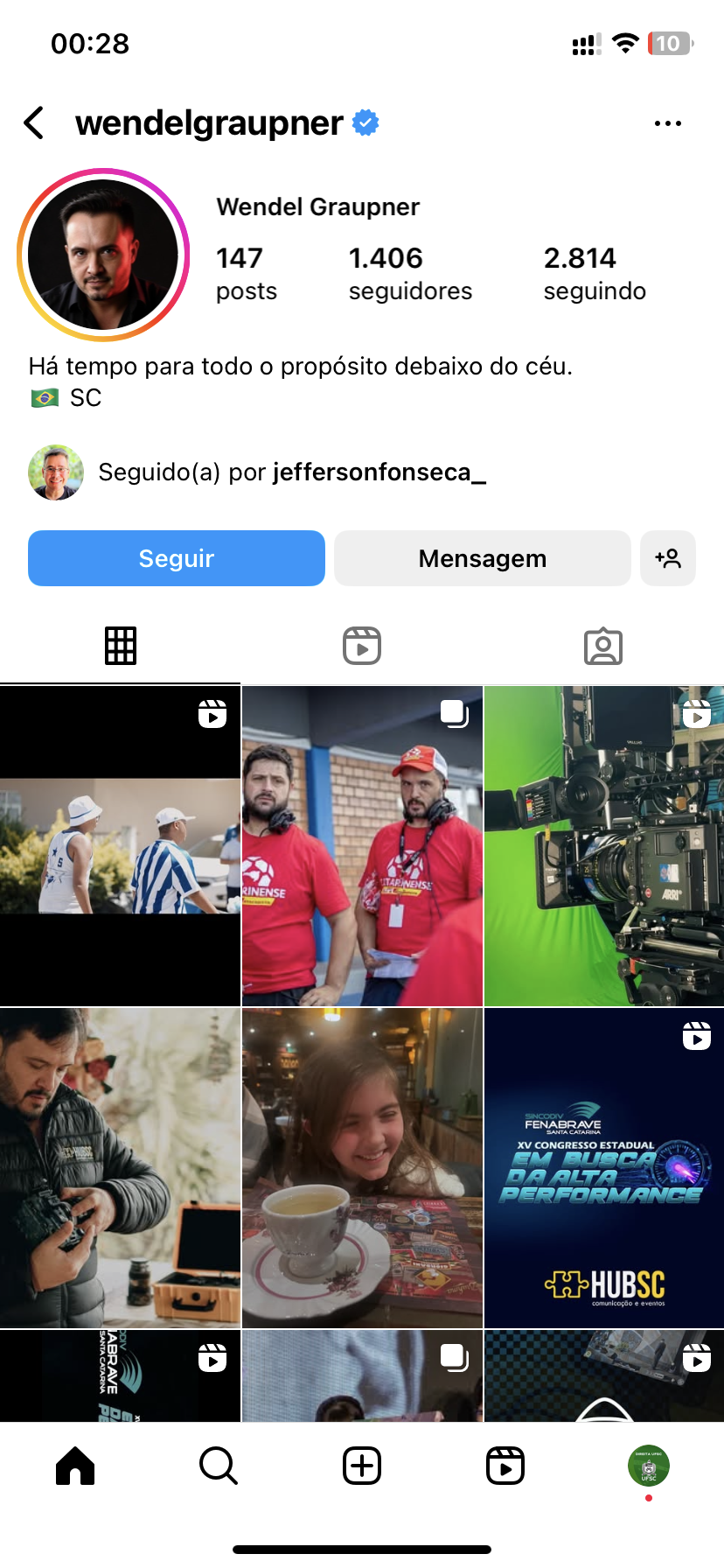This screenshot has height=1568, width=724.
Task: Go back using the back arrow
Action: click(x=35, y=123)
